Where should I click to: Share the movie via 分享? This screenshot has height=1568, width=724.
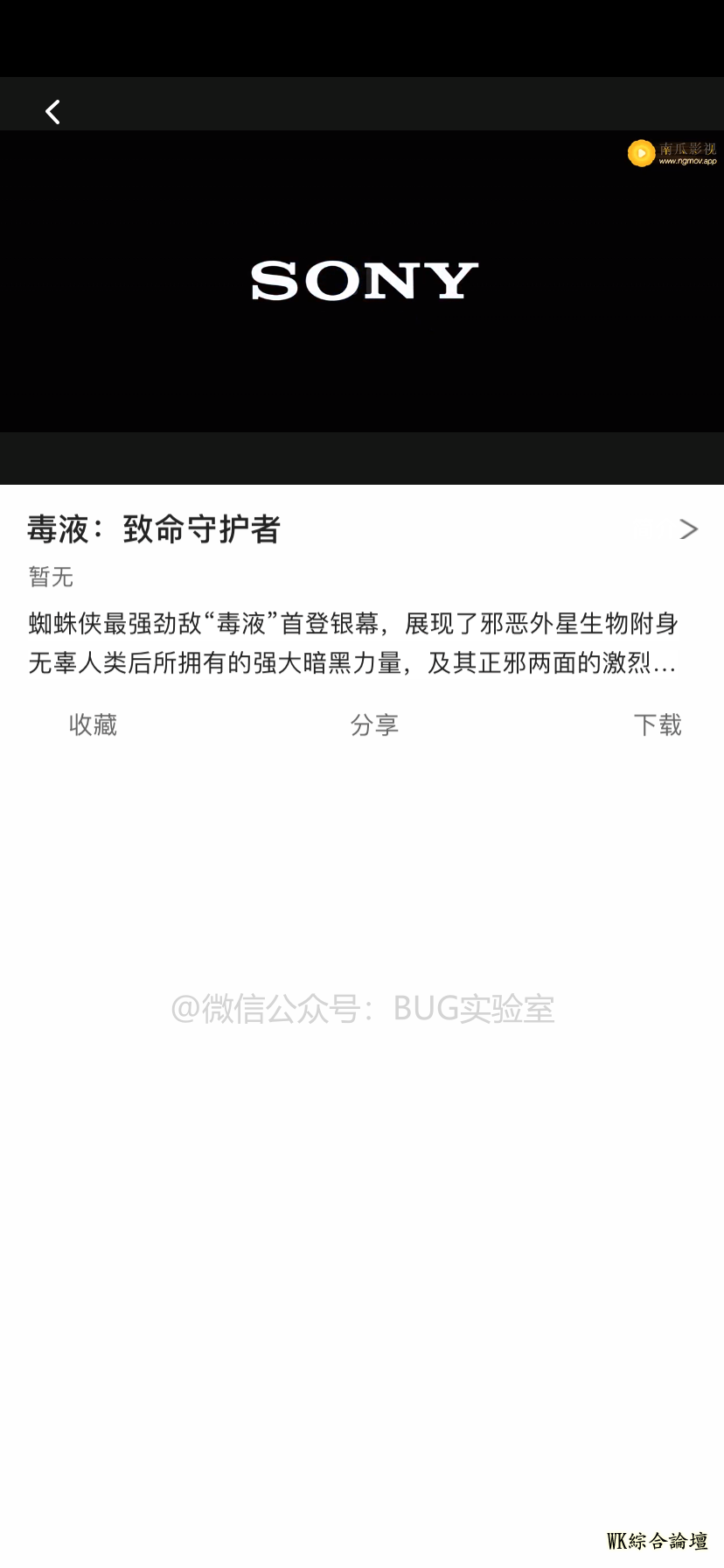coord(374,724)
